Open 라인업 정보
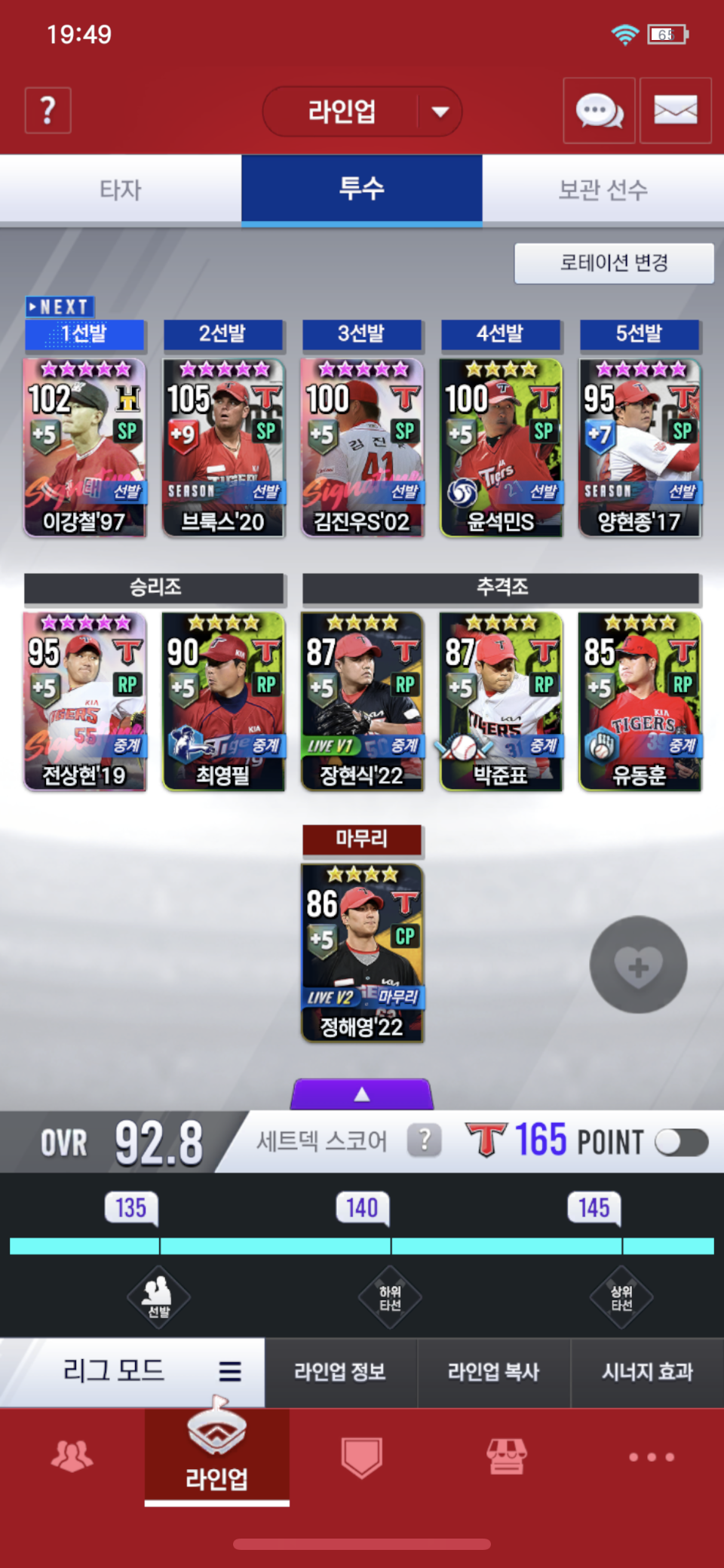Image resolution: width=724 pixels, height=1568 pixels. [x=340, y=1372]
